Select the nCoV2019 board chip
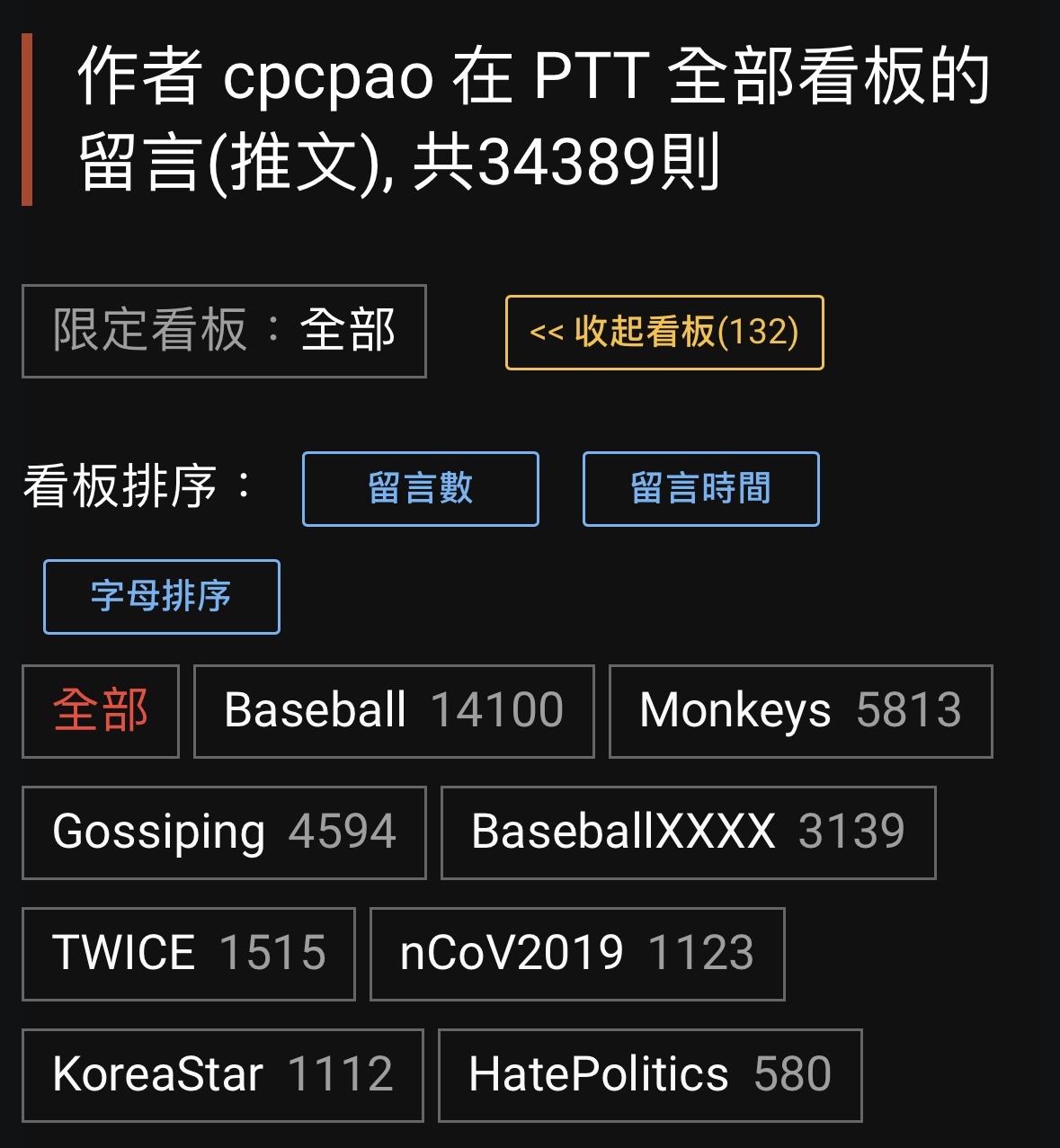 577,954
